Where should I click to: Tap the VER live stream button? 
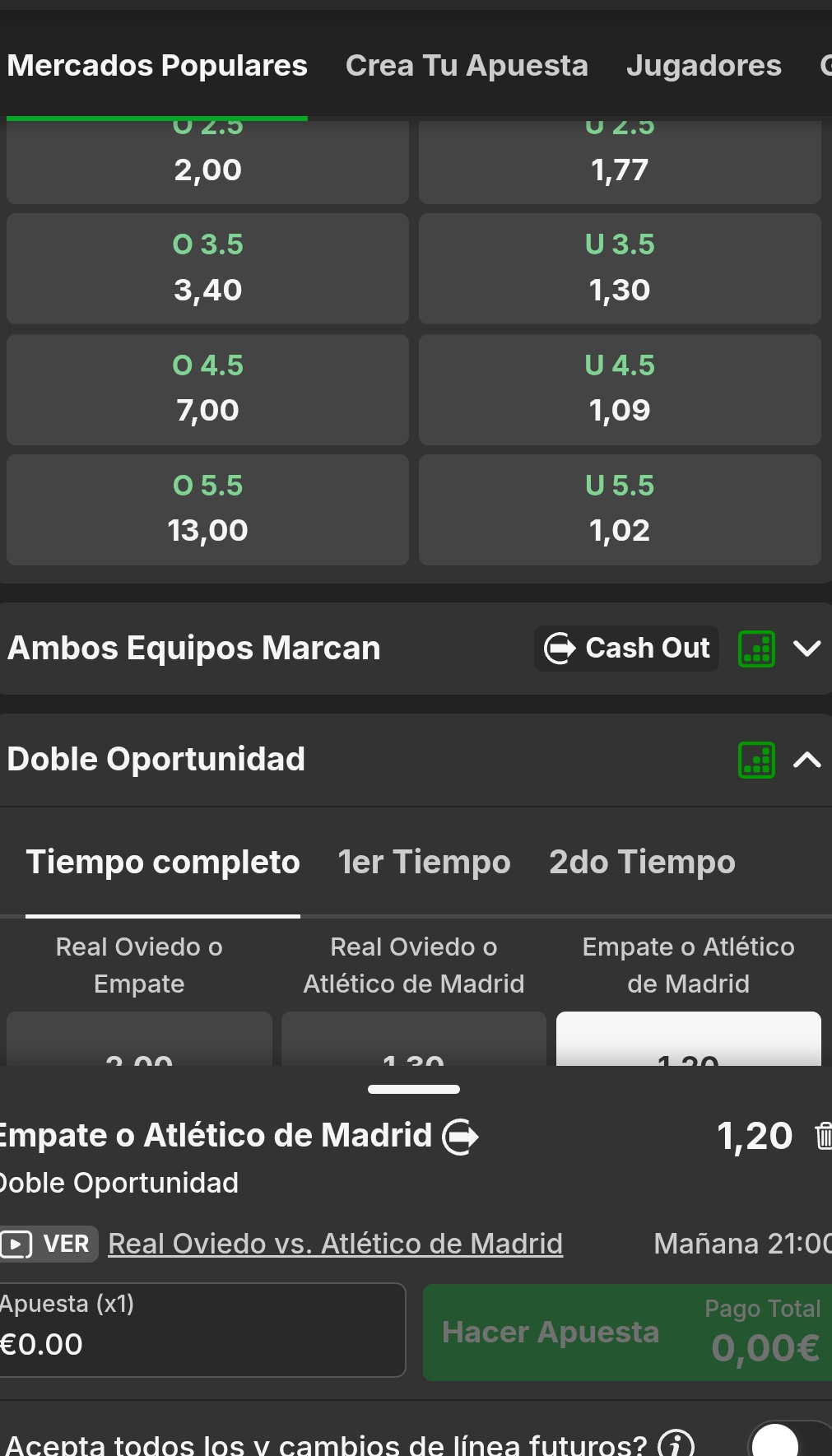point(49,1244)
